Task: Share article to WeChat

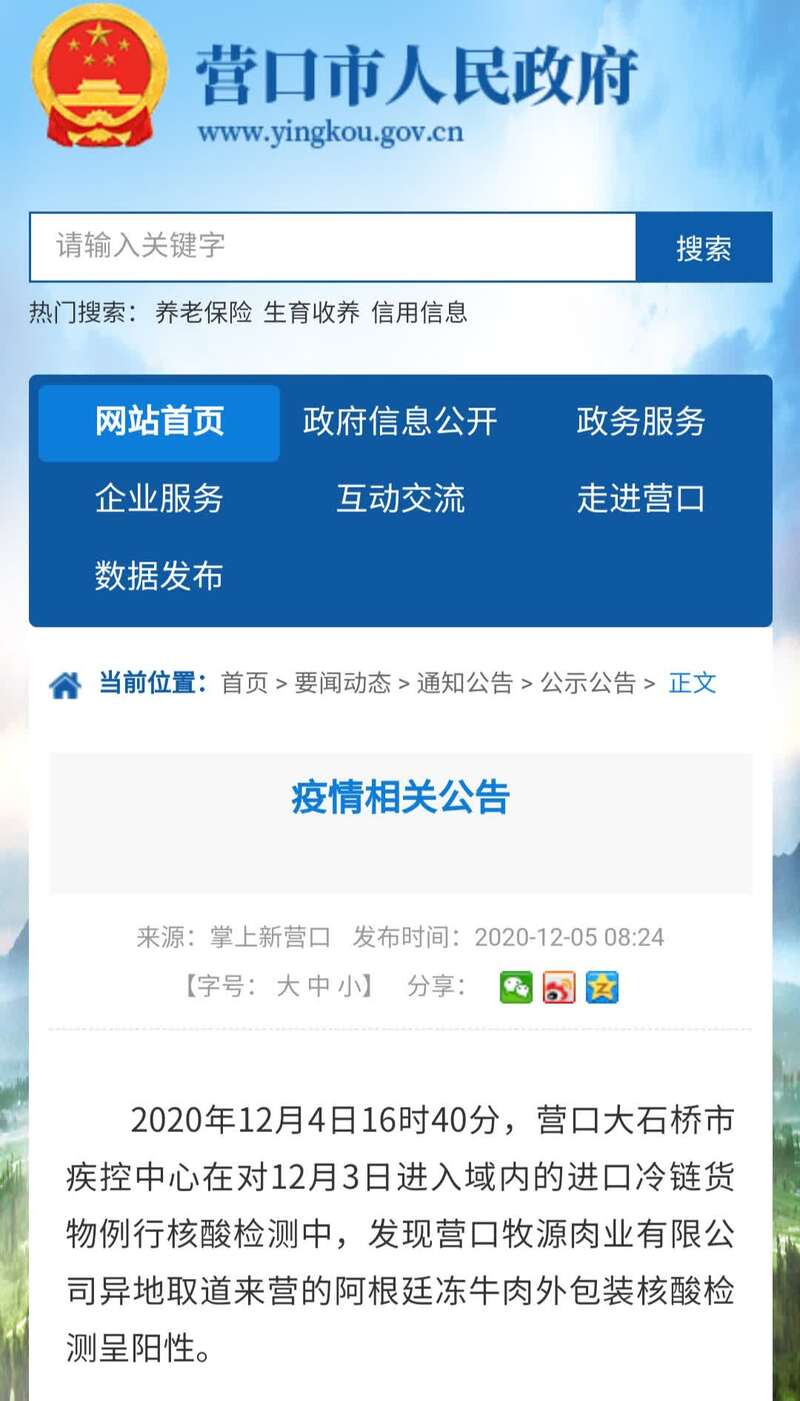Action: [x=516, y=987]
